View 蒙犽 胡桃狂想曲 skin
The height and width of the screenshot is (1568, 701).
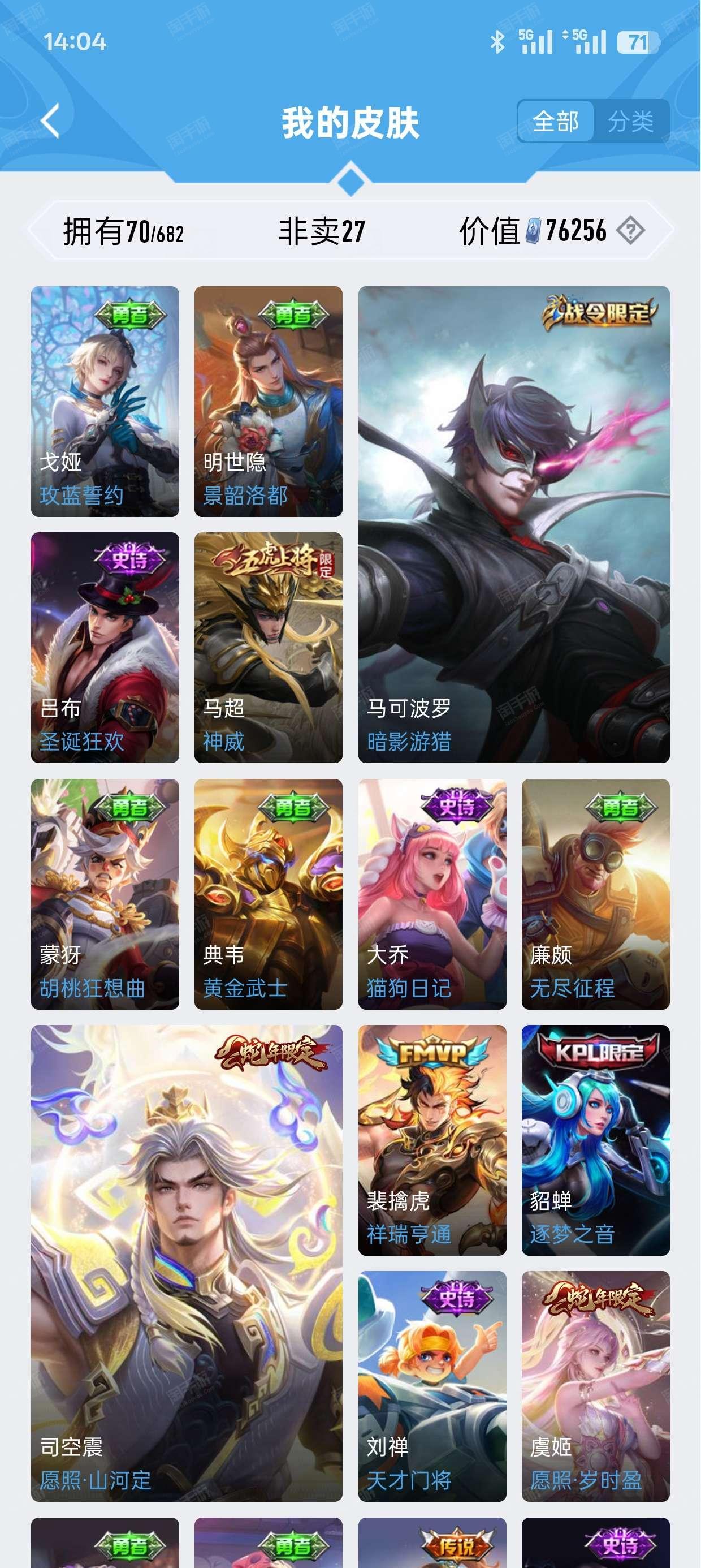pyautogui.click(x=105, y=894)
